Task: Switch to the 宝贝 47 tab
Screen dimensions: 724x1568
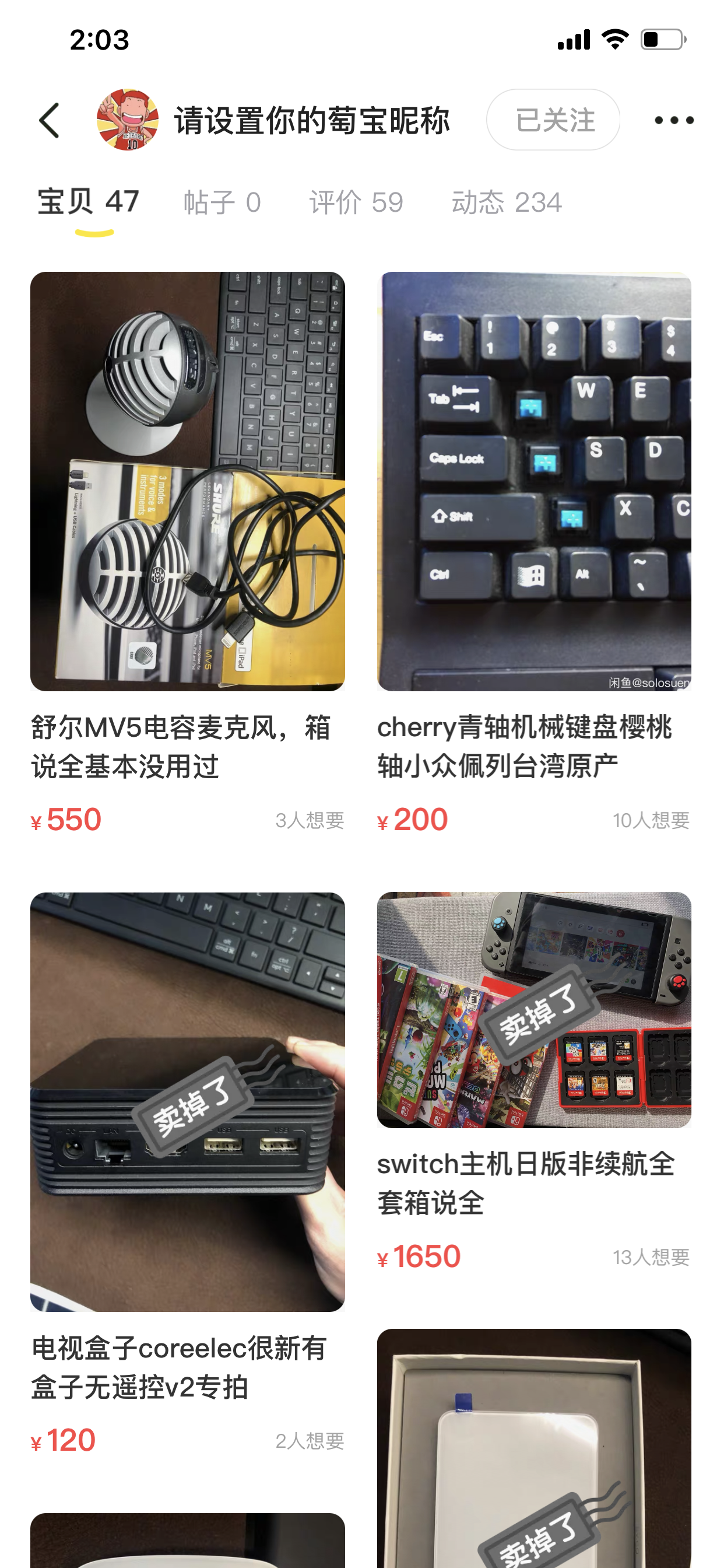Action: click(x=89, y=202)
